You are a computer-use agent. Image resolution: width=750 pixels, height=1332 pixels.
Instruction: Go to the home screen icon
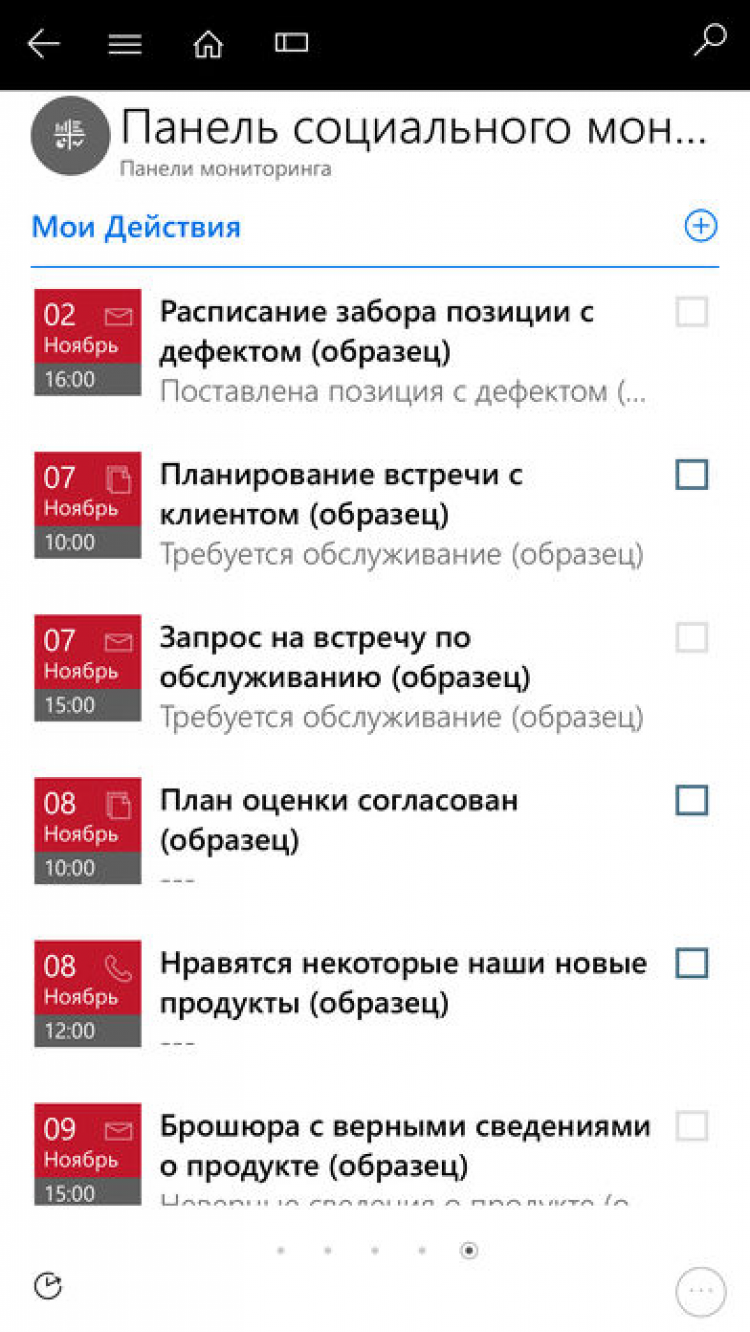click(x=208, y=44)
